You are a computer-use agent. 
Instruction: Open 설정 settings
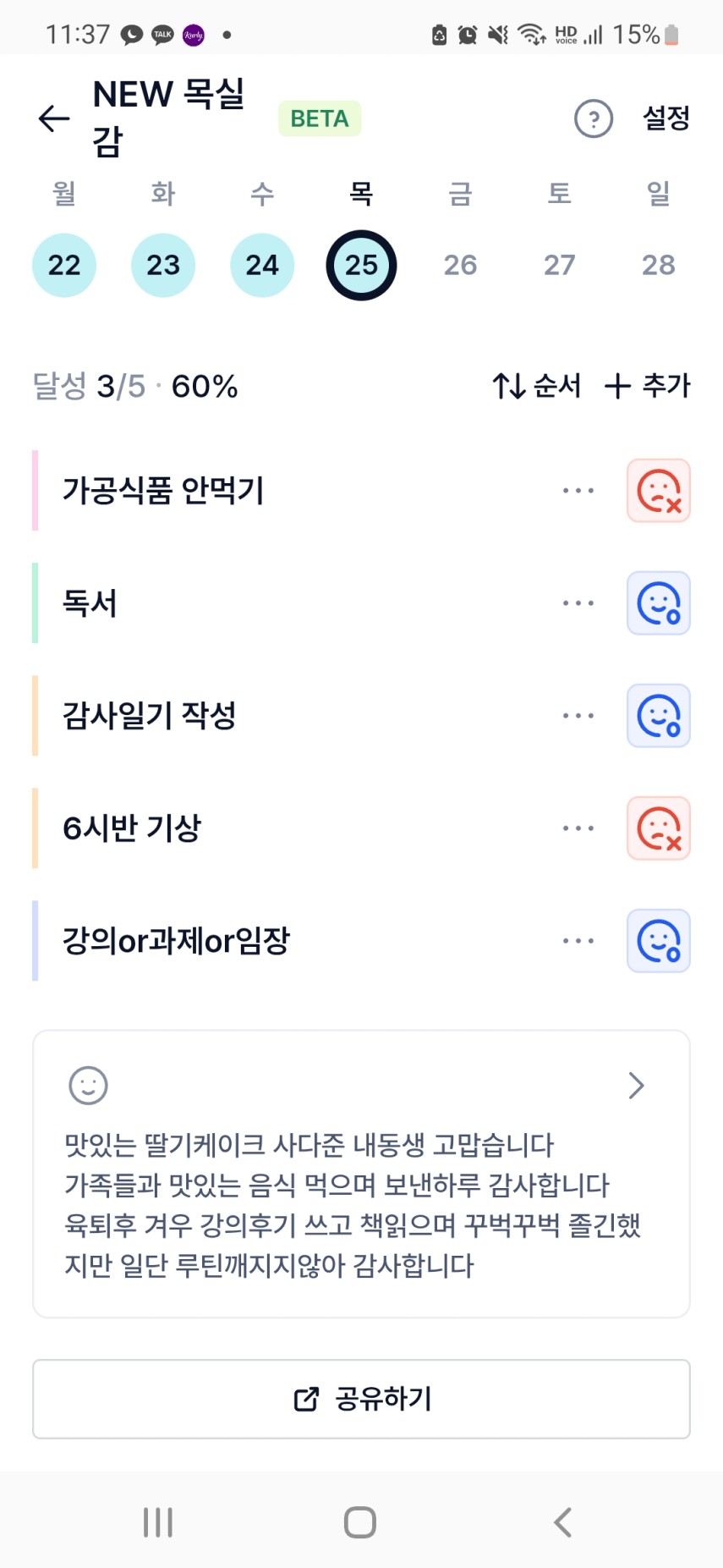click(666, 118)
